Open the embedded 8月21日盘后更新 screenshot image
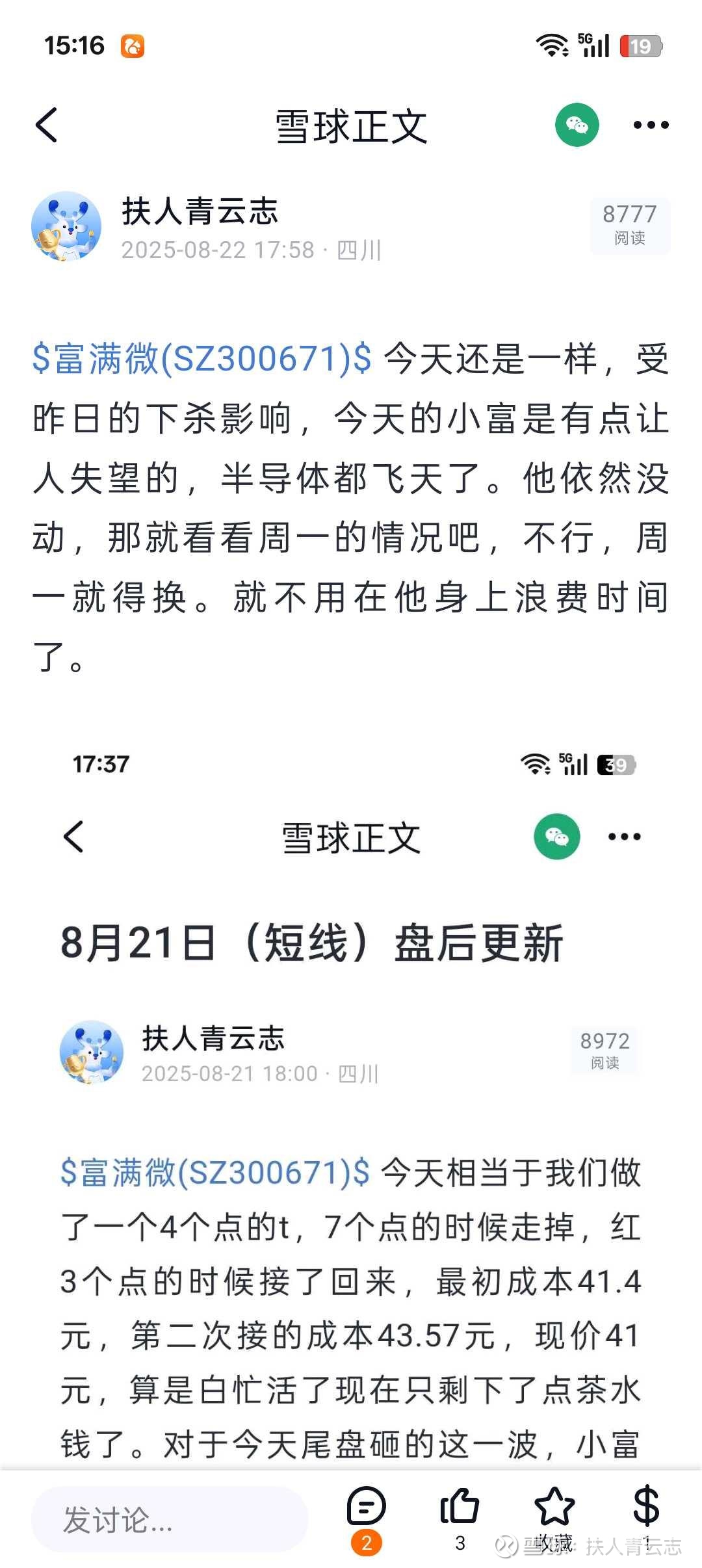 click(x=351, y=1105)
